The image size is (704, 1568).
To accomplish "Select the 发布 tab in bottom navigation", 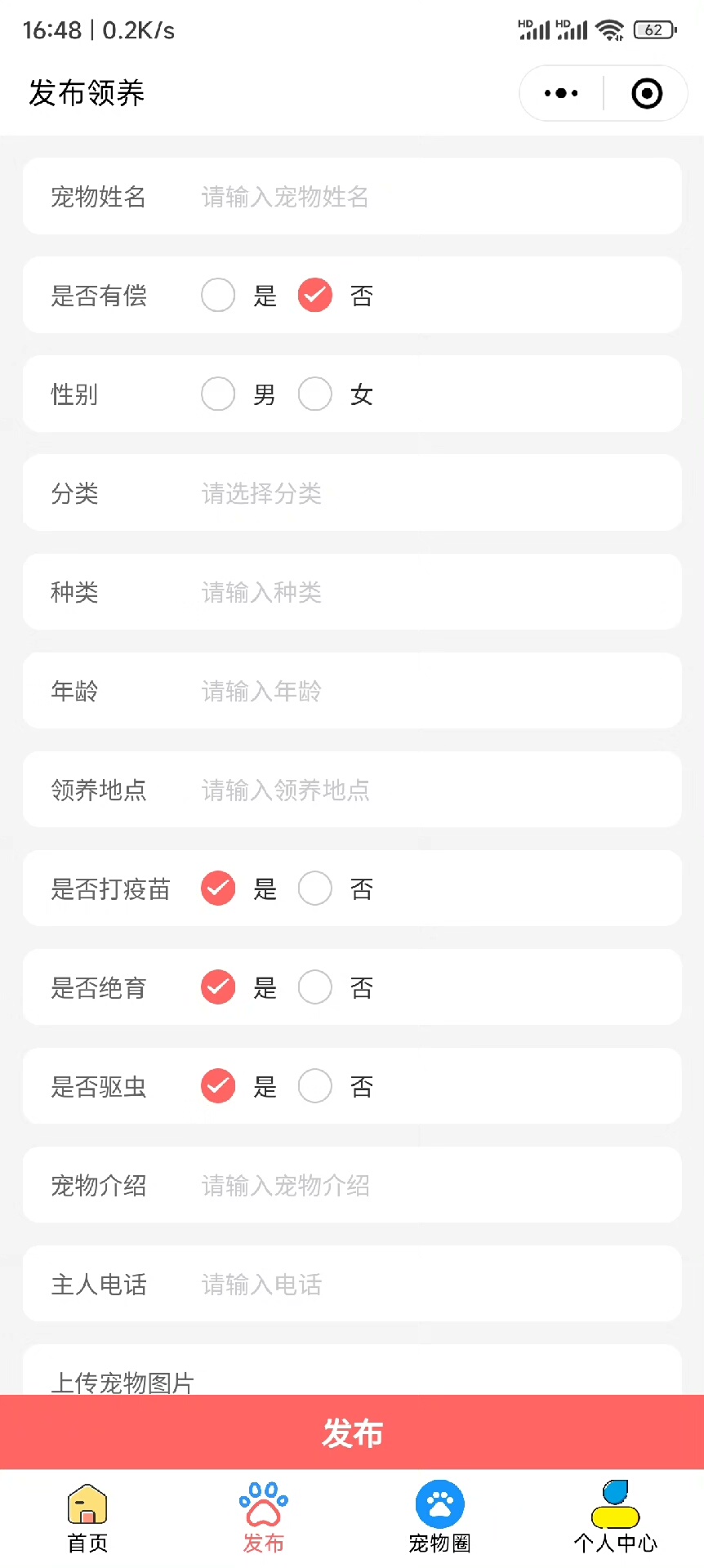I will pos(263,1517).
